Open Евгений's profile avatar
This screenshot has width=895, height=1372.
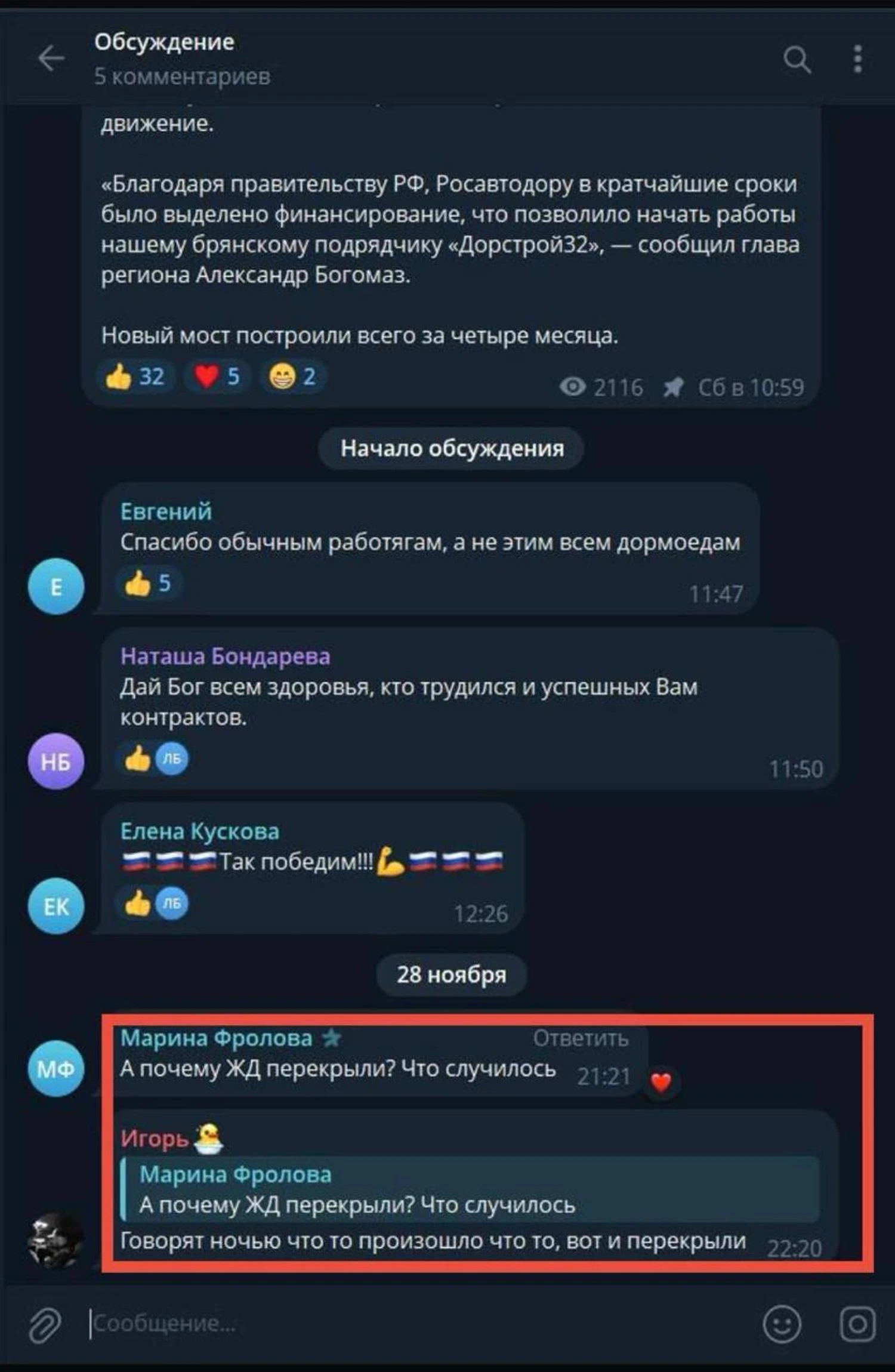pos(56,587)
